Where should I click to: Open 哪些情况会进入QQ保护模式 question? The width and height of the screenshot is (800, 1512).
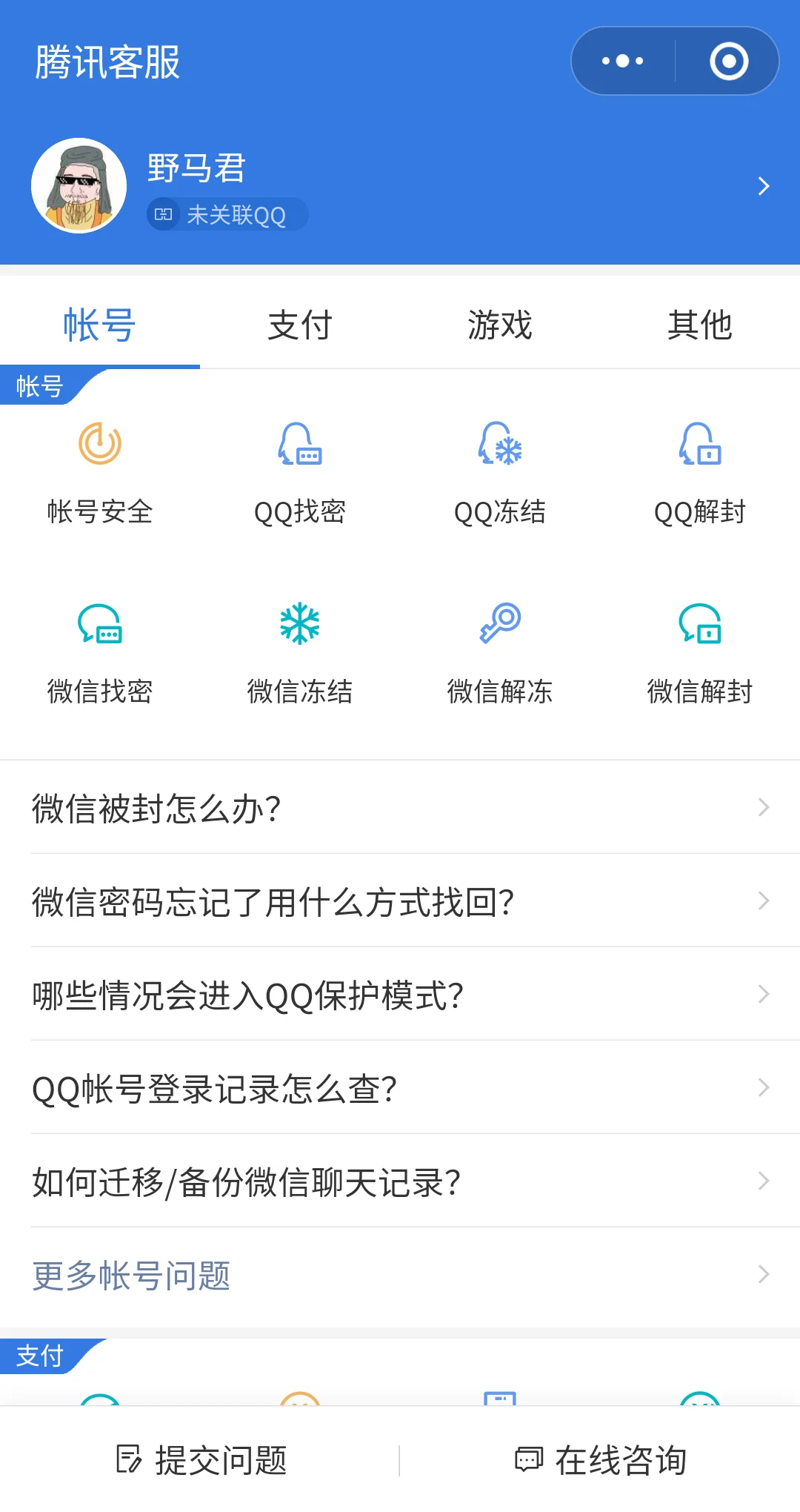click(x=400, y=995)
